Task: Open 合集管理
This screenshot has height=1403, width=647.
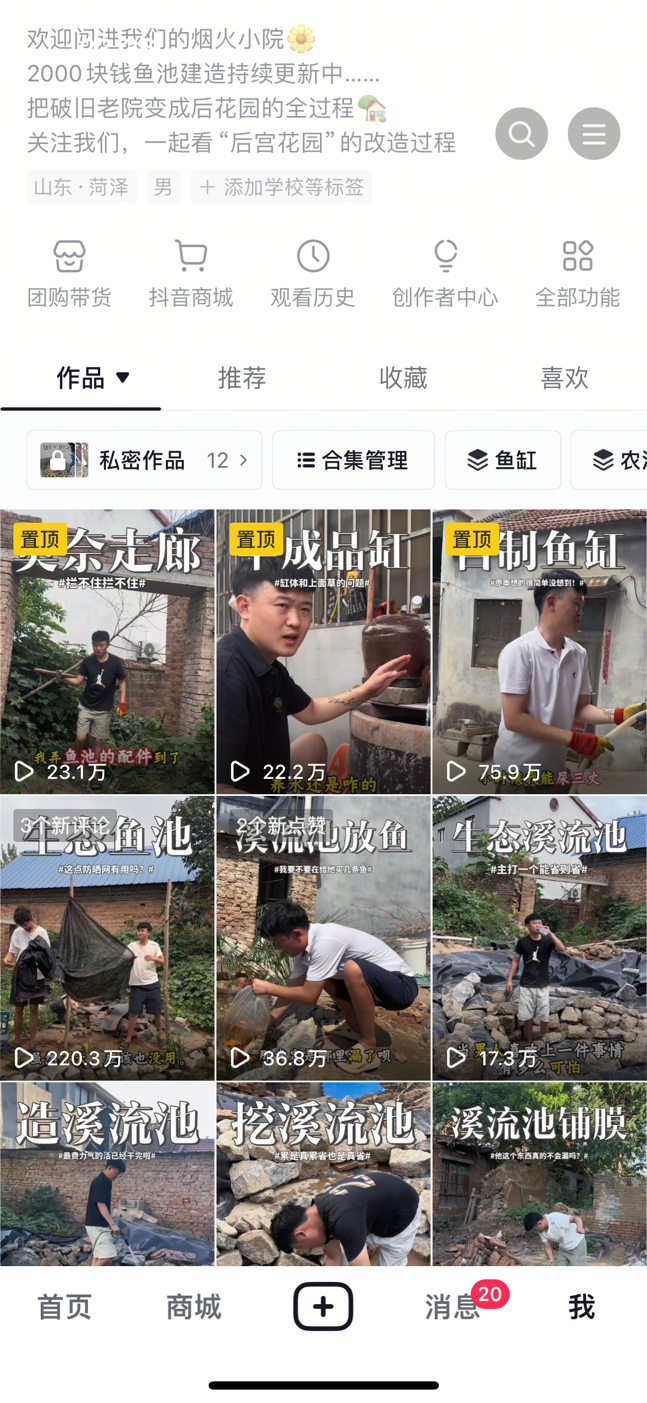Action: pos(353,460)
